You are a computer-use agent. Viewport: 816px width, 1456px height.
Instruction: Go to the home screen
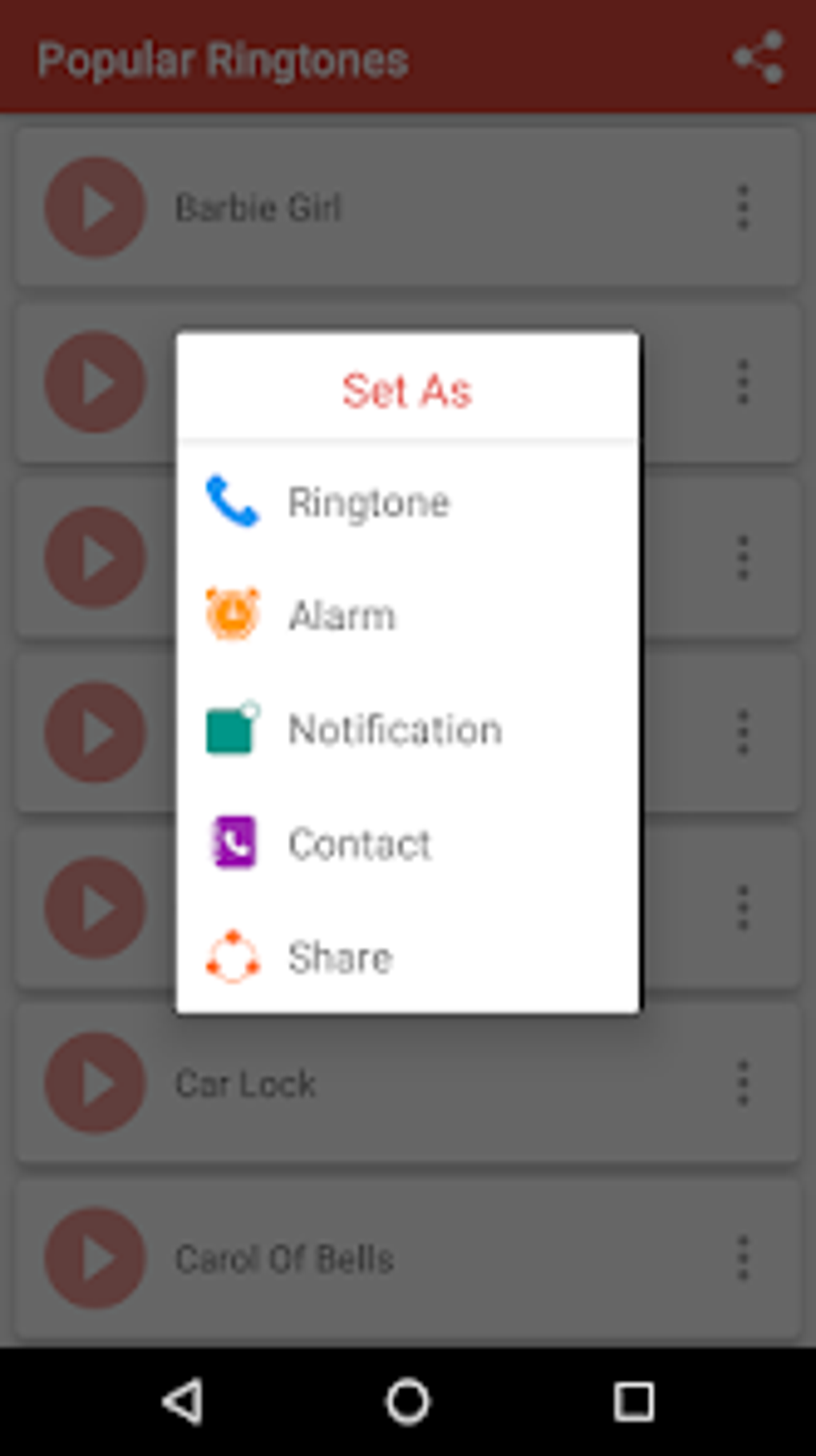point(408,1402)
